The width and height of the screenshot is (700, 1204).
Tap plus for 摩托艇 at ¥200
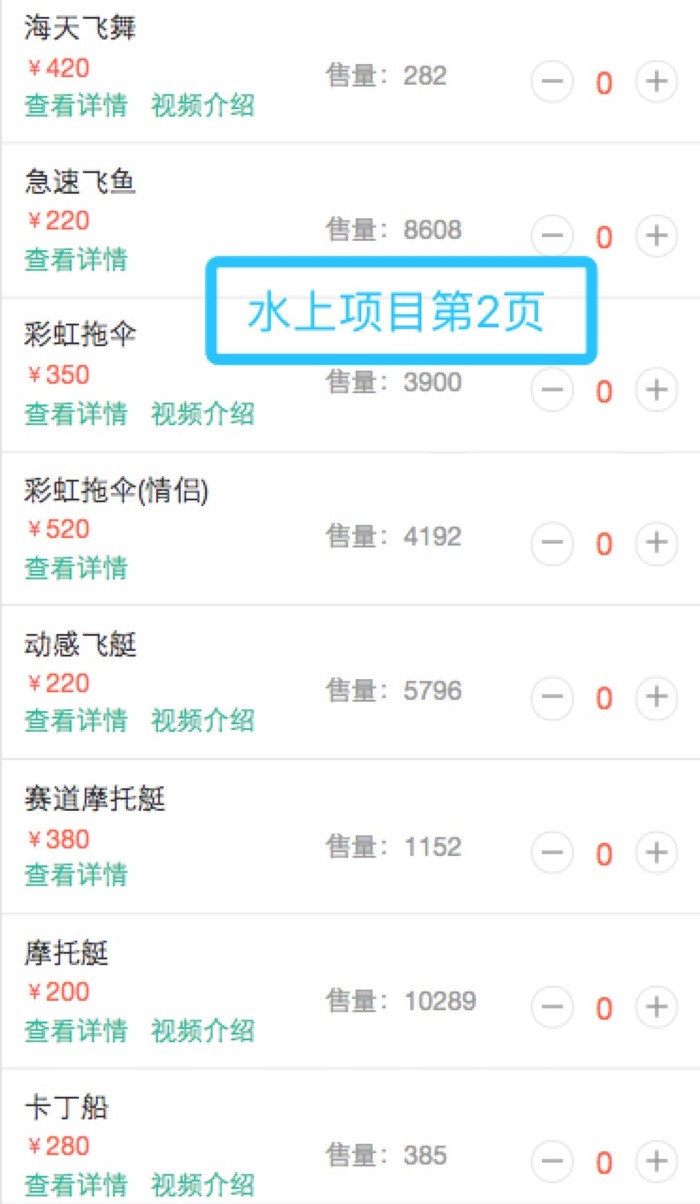click(x=656, y=1007)
